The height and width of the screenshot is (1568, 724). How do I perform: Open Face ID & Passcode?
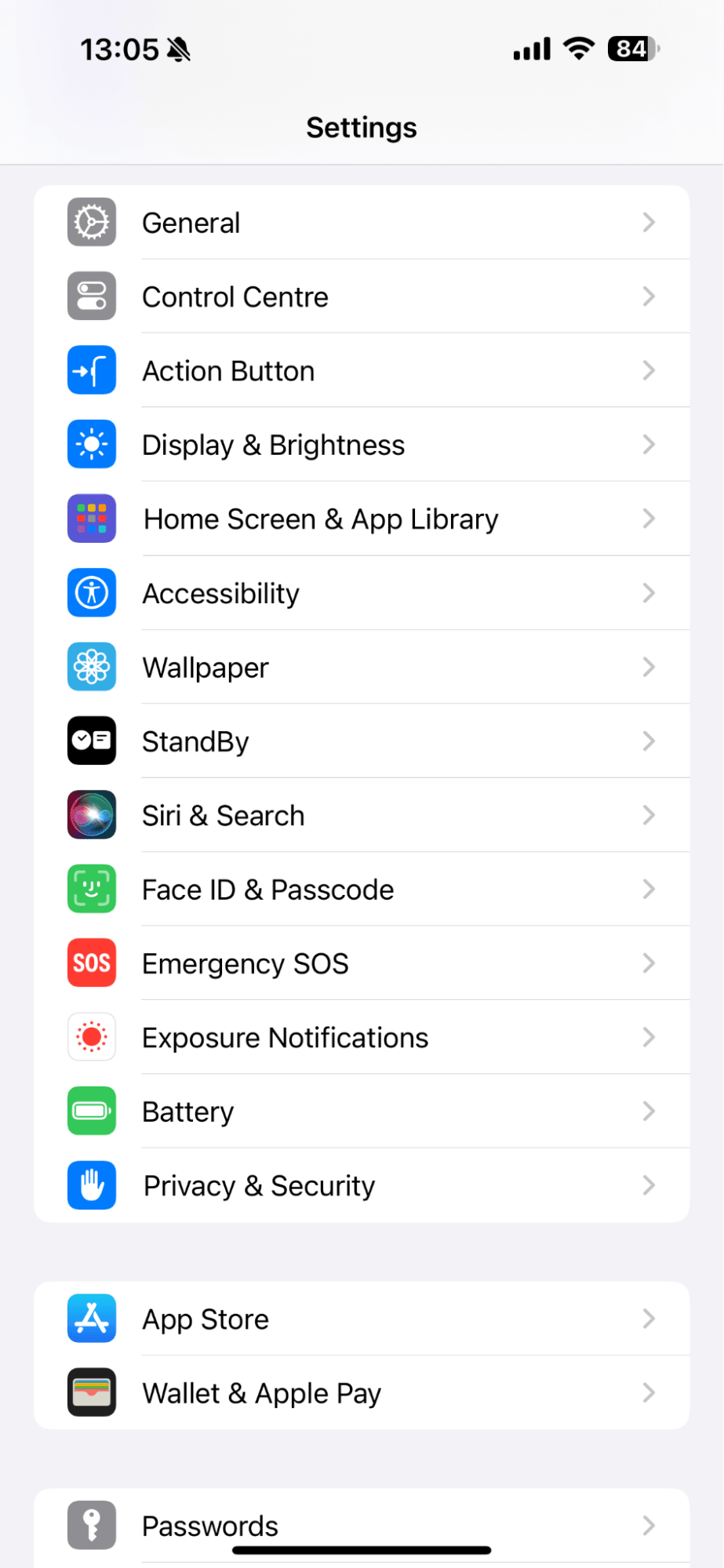[x=361, y=890]
